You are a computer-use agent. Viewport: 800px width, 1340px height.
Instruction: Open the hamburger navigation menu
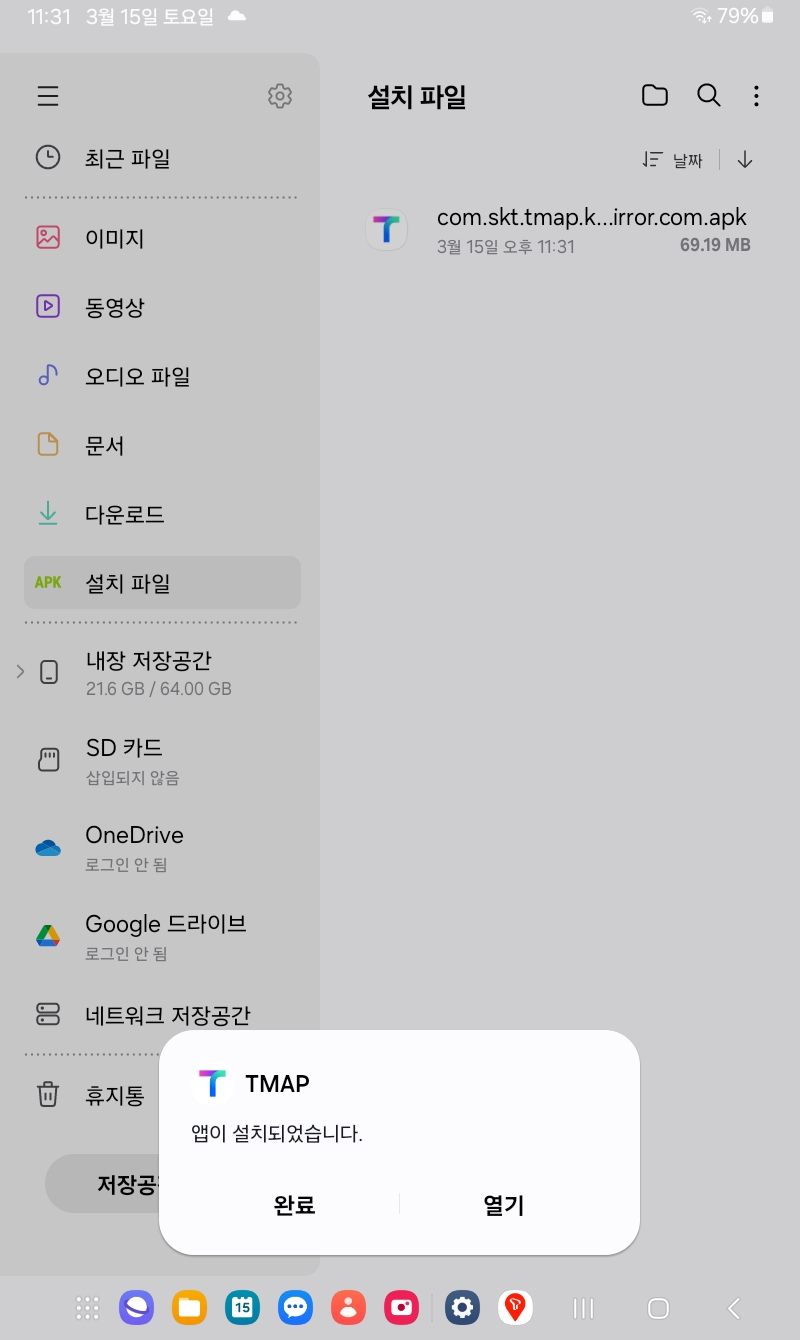tap(47, 96)
